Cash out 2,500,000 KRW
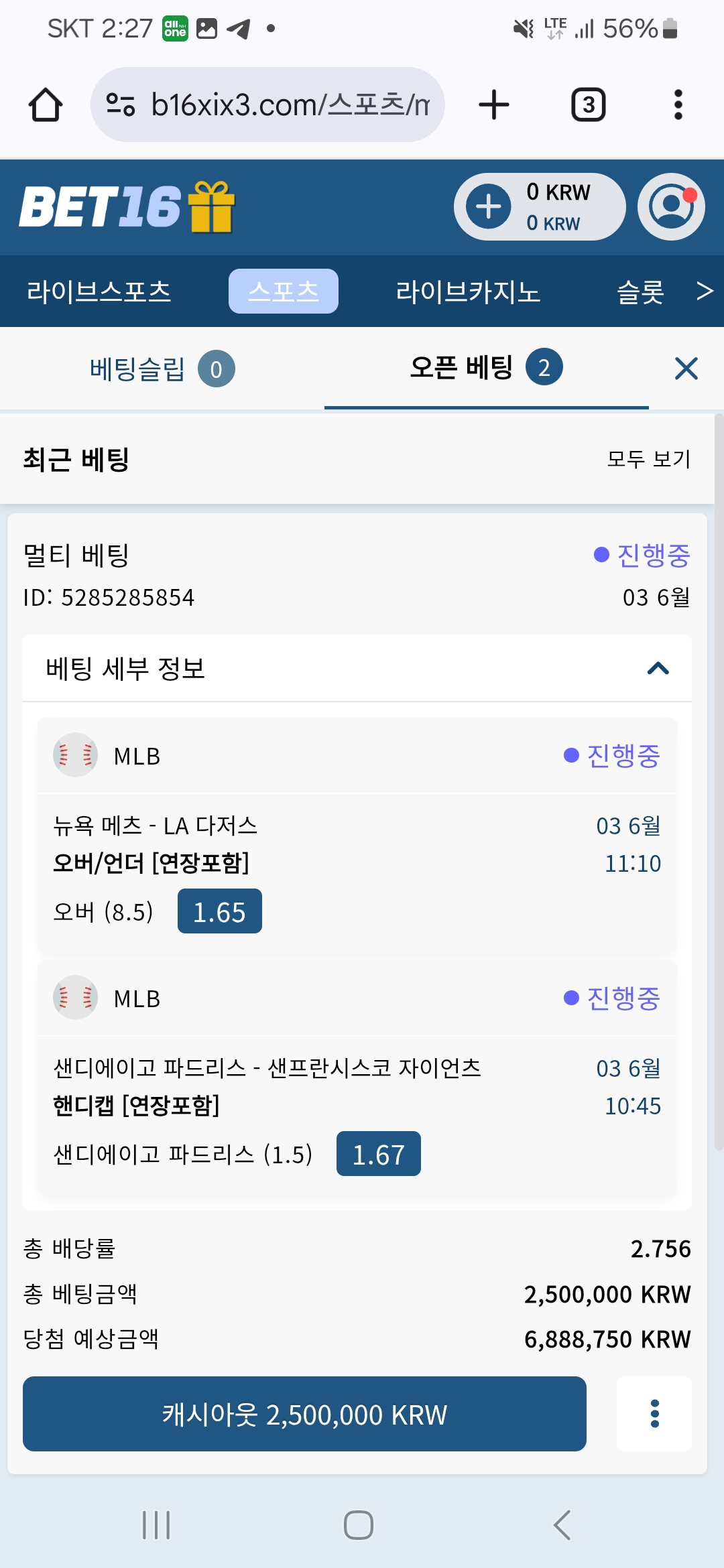The height and width of the screenshot is (1568, 724). (304, 1414)
